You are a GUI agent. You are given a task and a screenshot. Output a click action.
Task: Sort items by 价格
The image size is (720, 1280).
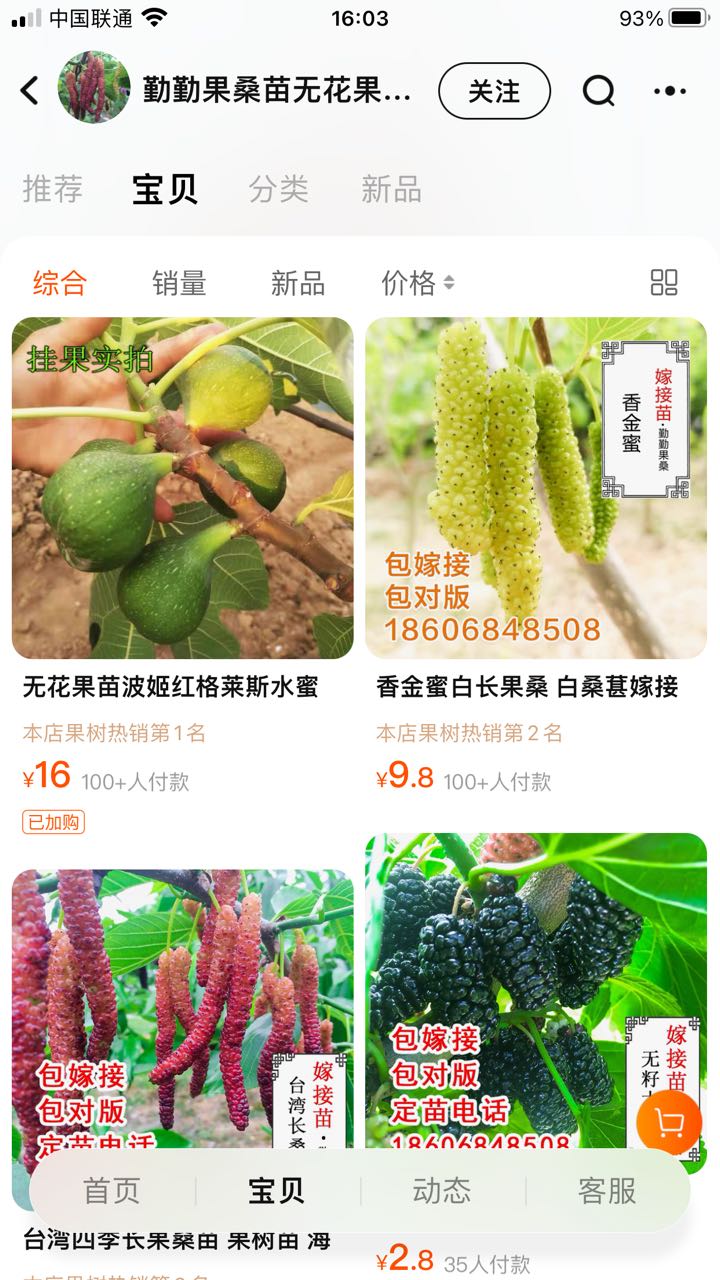tap(416, 283)
